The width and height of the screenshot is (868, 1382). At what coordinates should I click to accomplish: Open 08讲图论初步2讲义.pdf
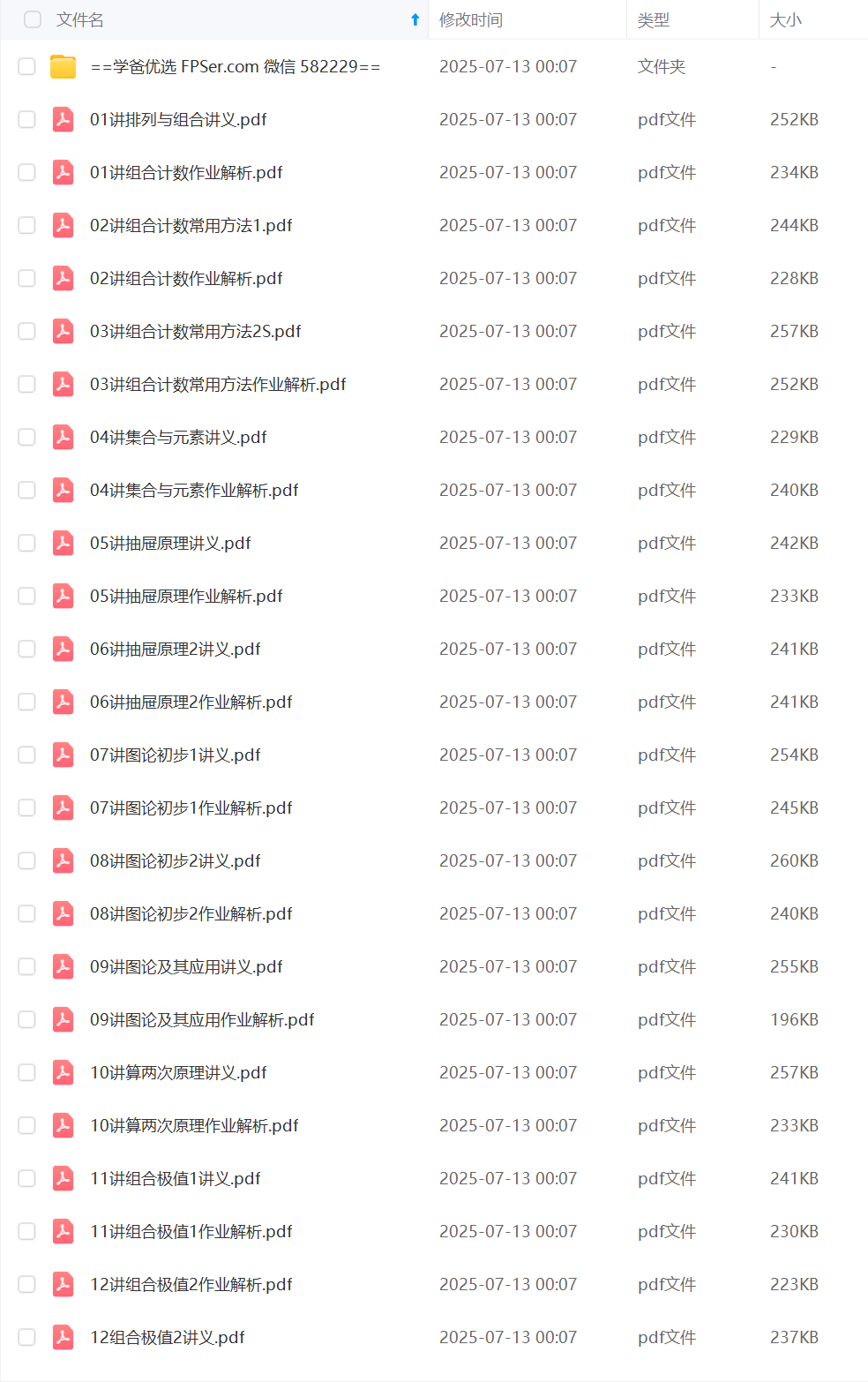(175, 861)
